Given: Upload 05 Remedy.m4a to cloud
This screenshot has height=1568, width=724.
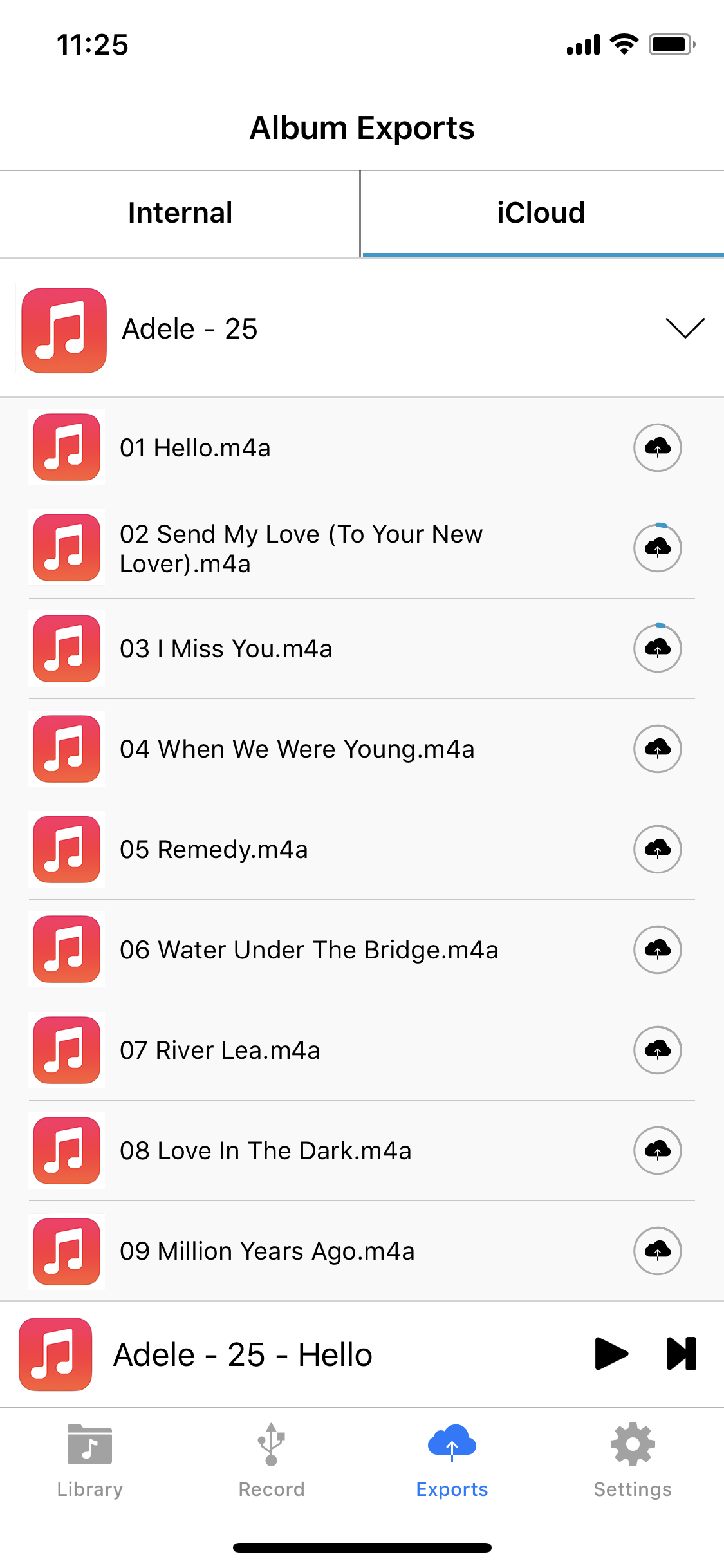Looking at the screenshot, I should tap(657, 849).
